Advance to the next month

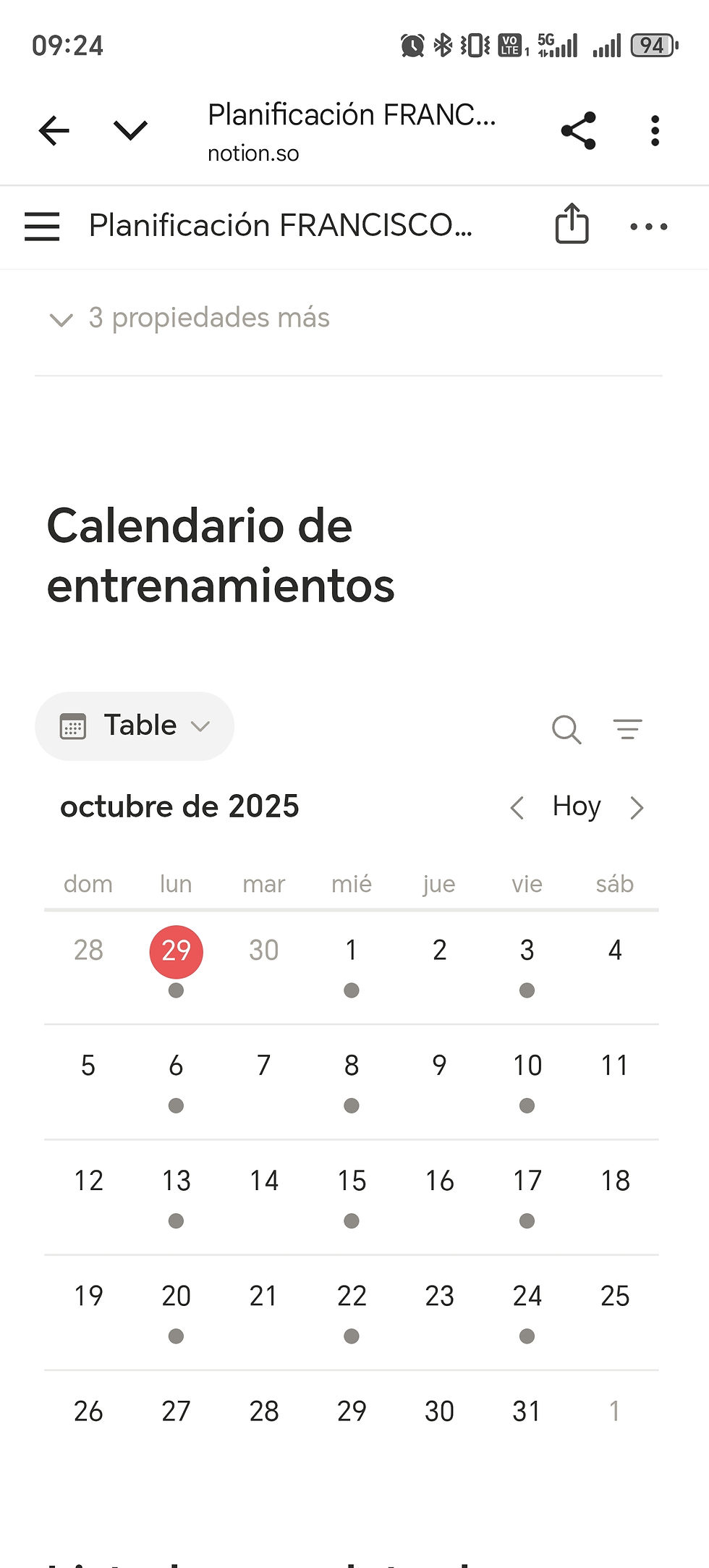tap(637, 807)
